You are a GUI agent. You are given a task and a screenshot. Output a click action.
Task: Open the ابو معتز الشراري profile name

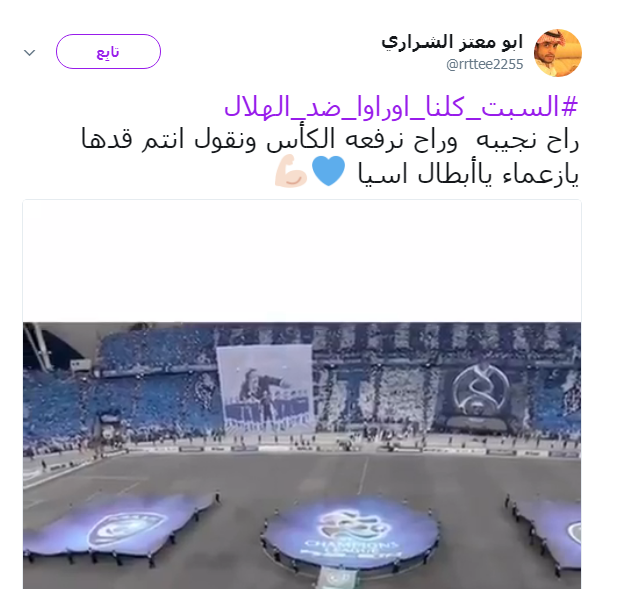pos(451,42)
